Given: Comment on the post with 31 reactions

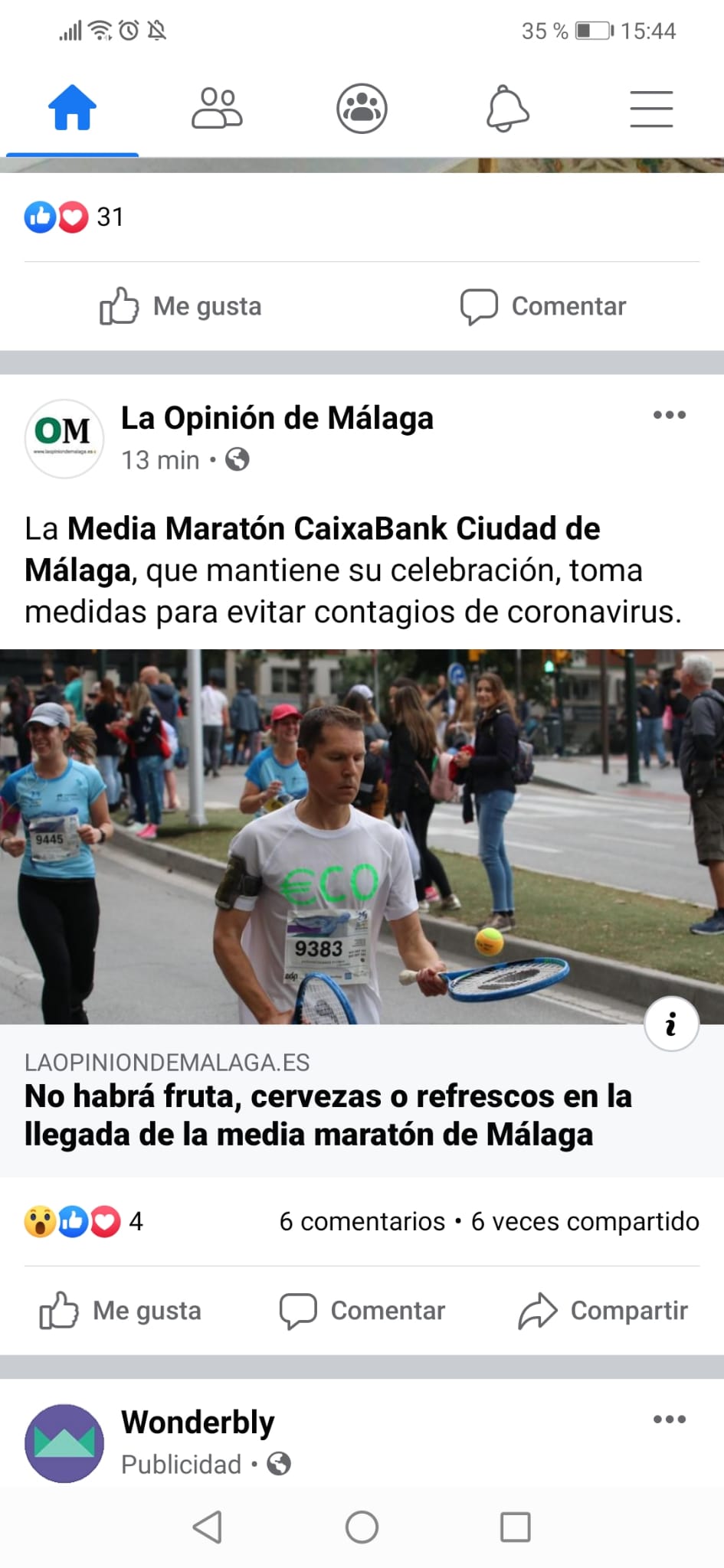Looking at the screenshot, I should pos(543,306).
